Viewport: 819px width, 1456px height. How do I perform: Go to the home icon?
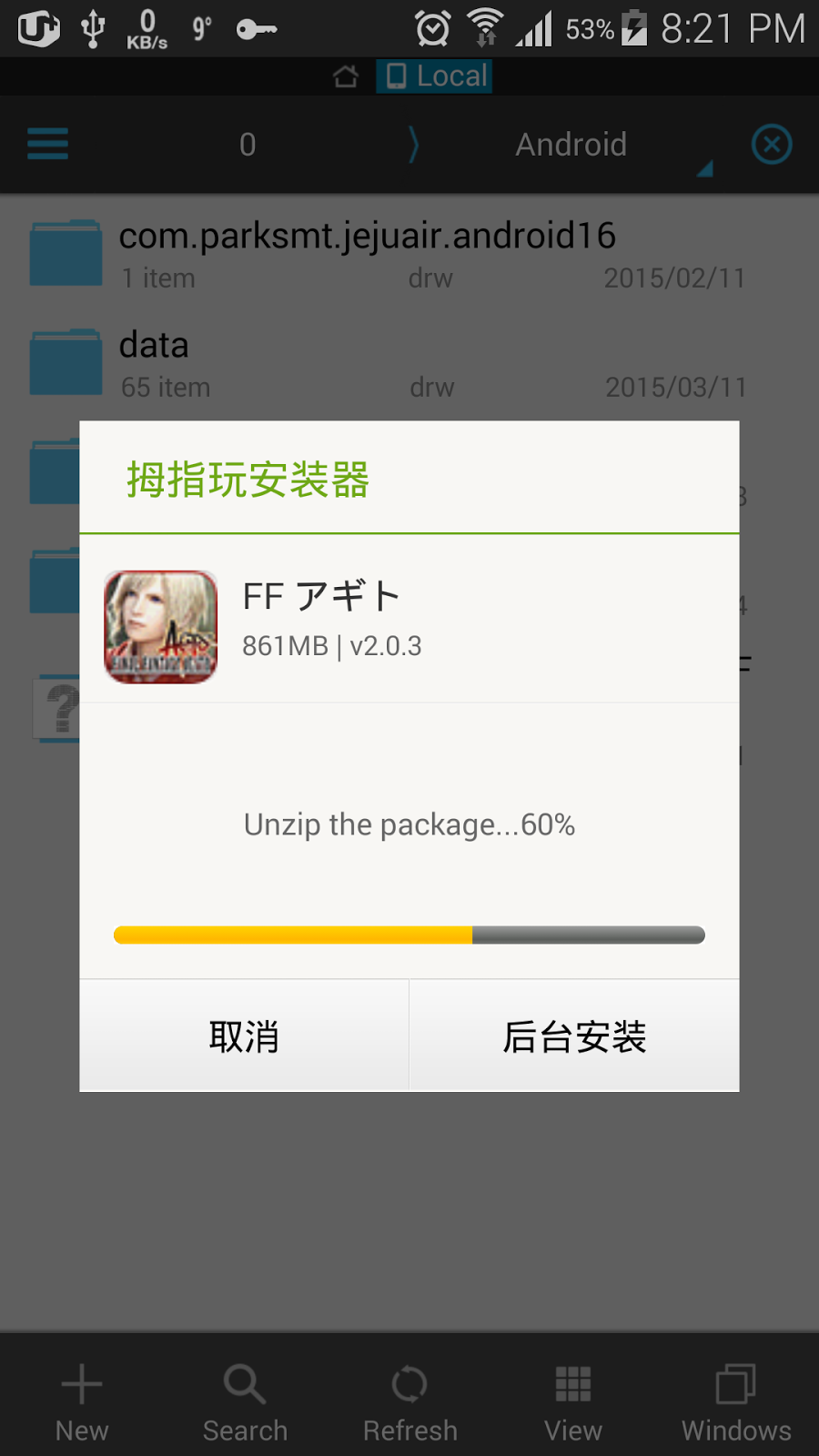point(346,76)
